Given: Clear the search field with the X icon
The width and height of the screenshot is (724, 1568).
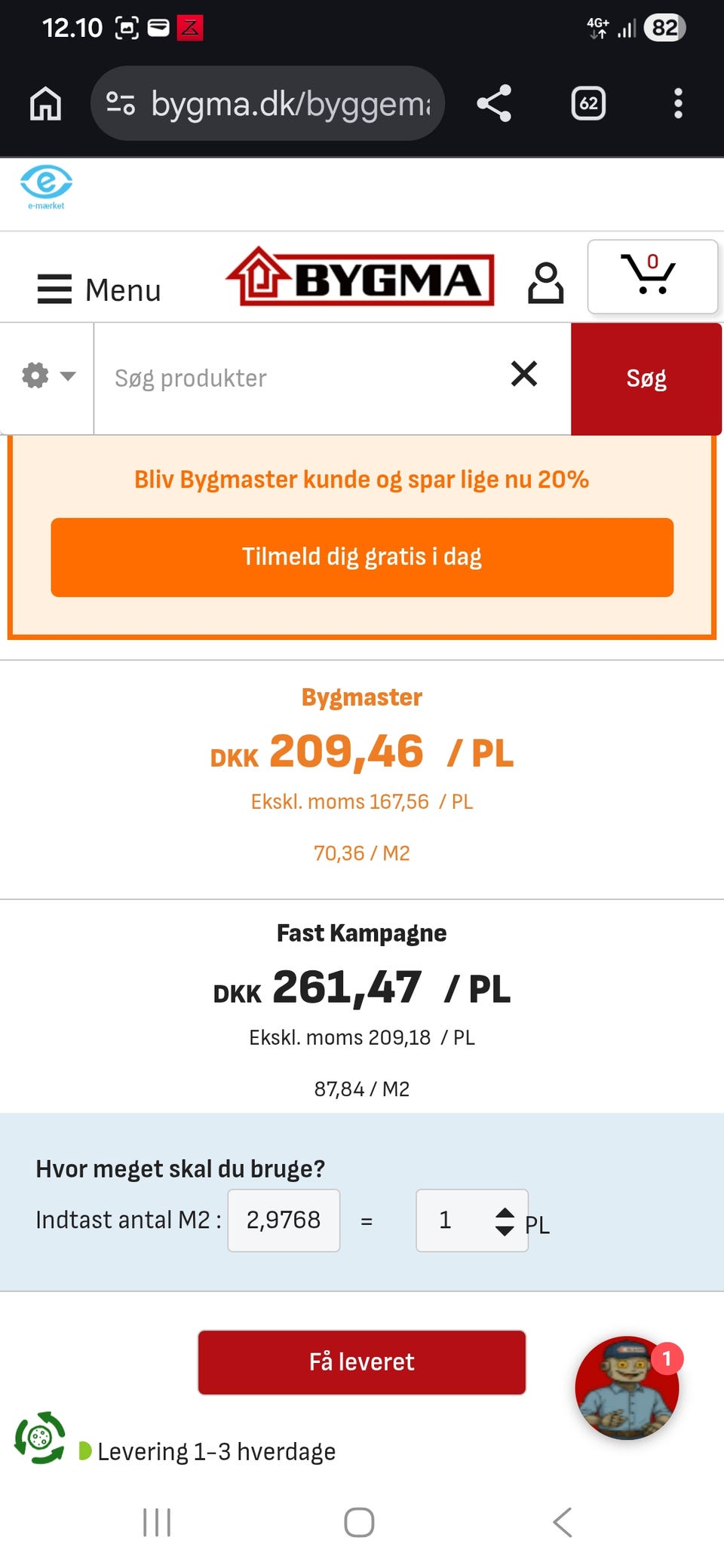Looking at the screenshot, I should [x=523, y=374].
